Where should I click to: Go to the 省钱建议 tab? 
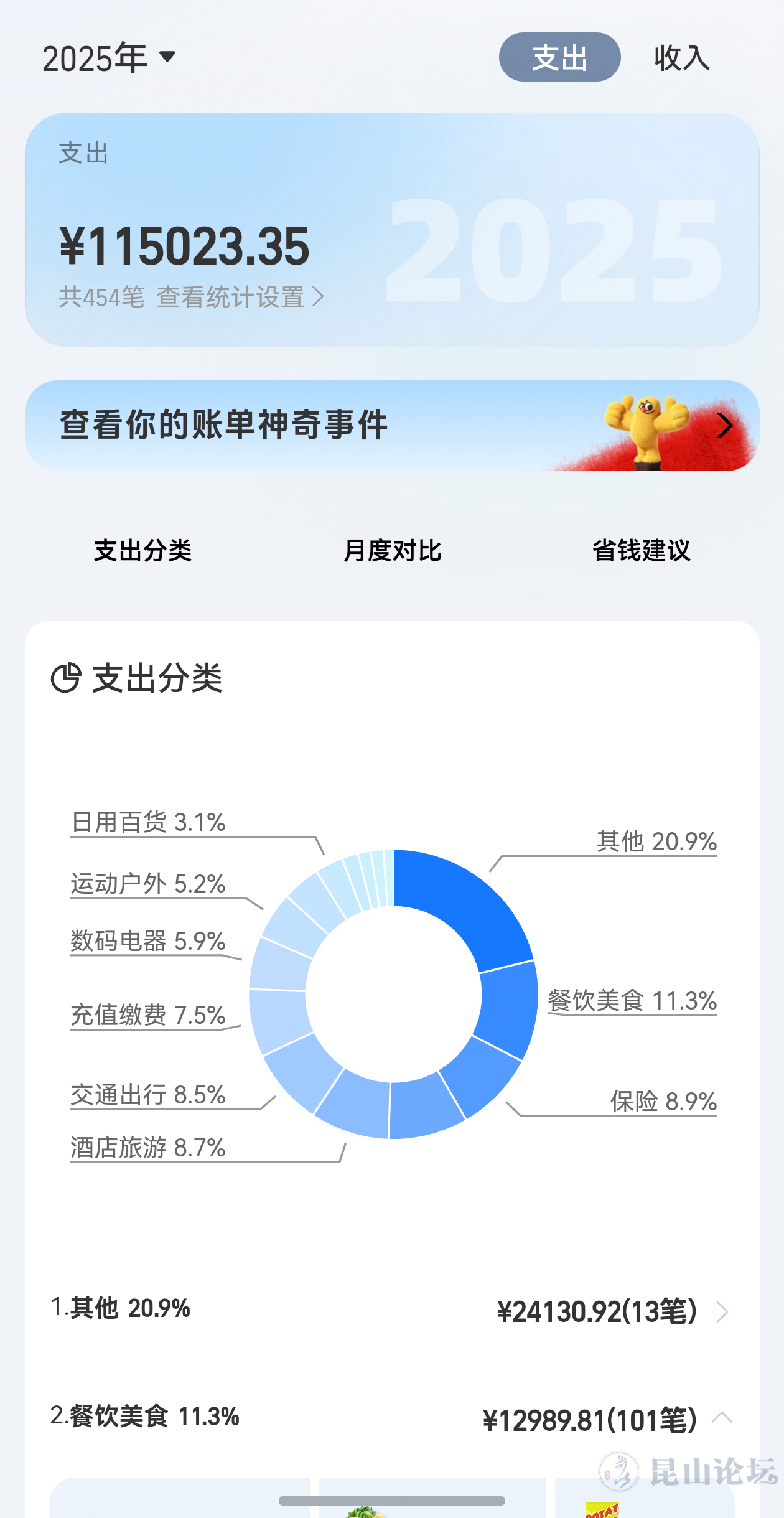641,551
